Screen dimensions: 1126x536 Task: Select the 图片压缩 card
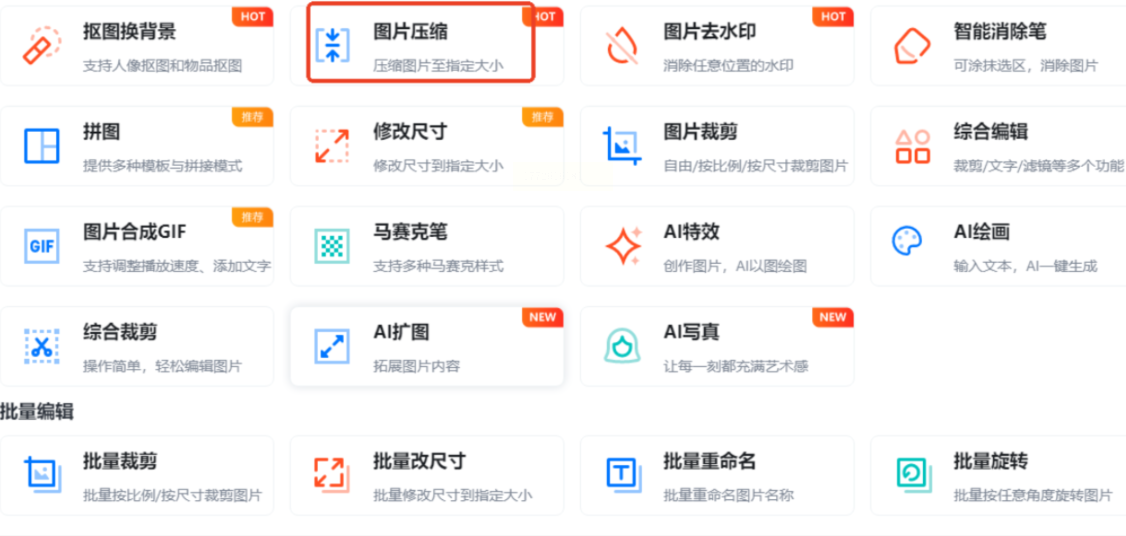point(420,45)
